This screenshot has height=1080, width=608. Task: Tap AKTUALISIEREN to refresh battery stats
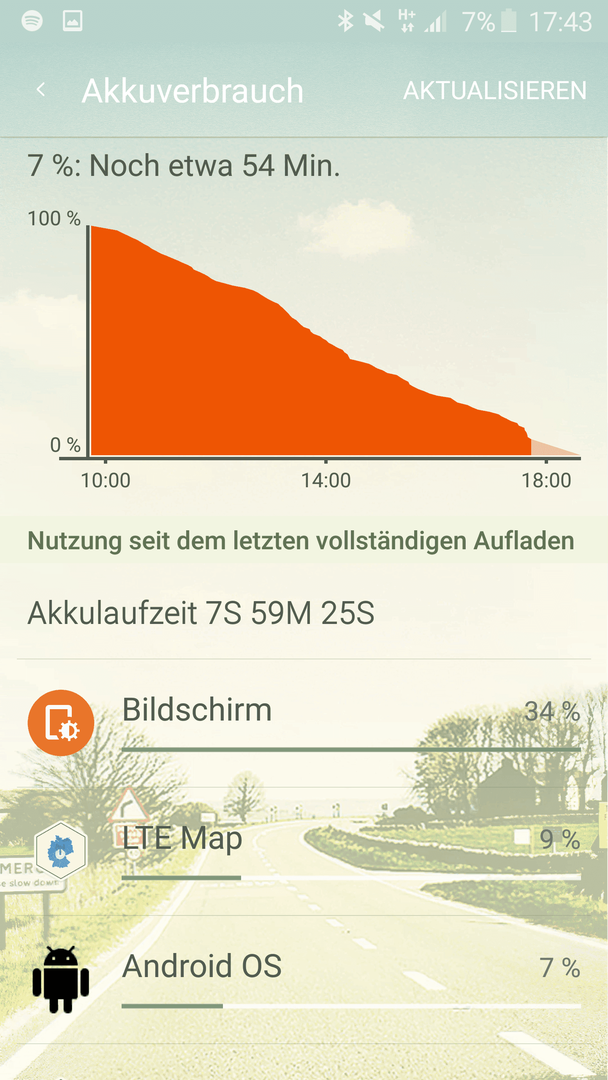[x=494, y=91]
